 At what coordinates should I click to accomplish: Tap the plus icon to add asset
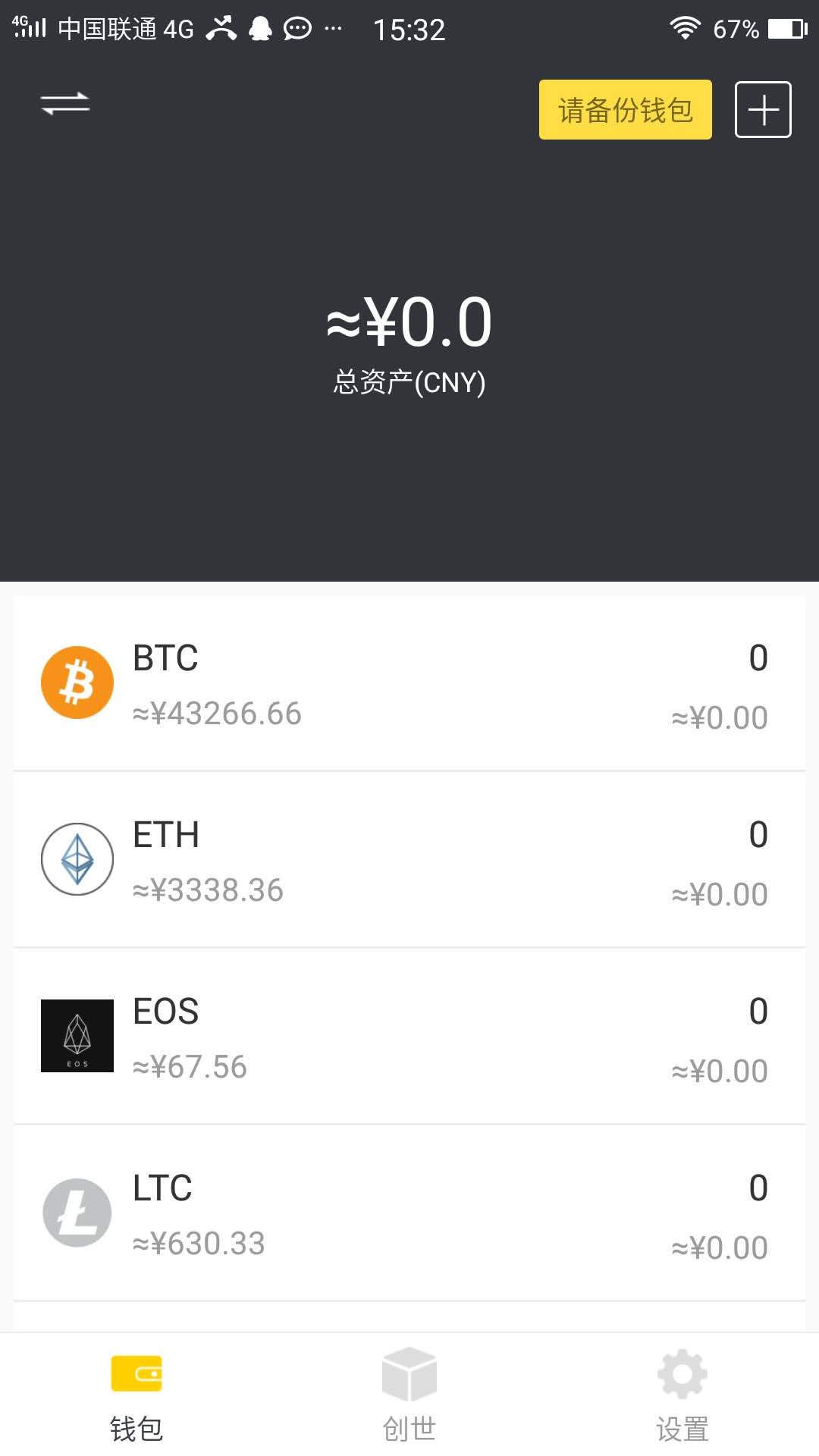[x=763, y=110]
